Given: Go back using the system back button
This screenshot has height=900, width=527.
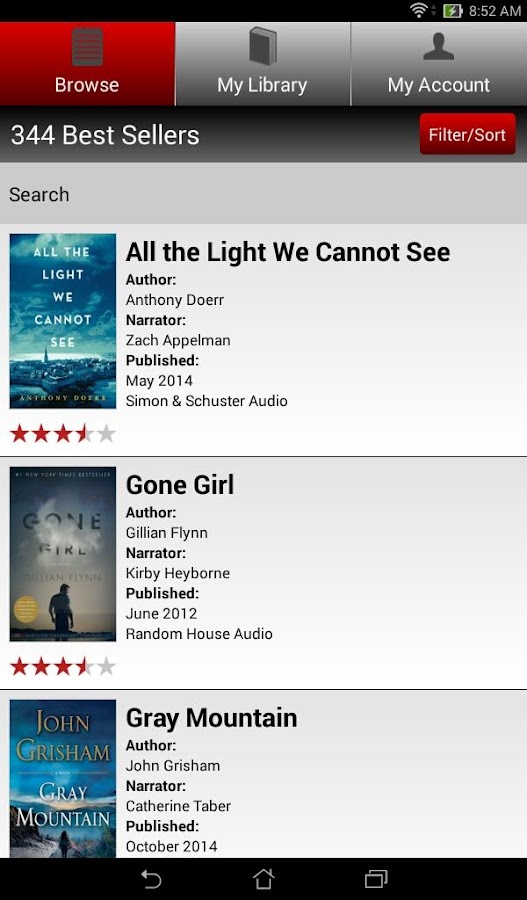Looking at the screenshot, I should [151, 879].
